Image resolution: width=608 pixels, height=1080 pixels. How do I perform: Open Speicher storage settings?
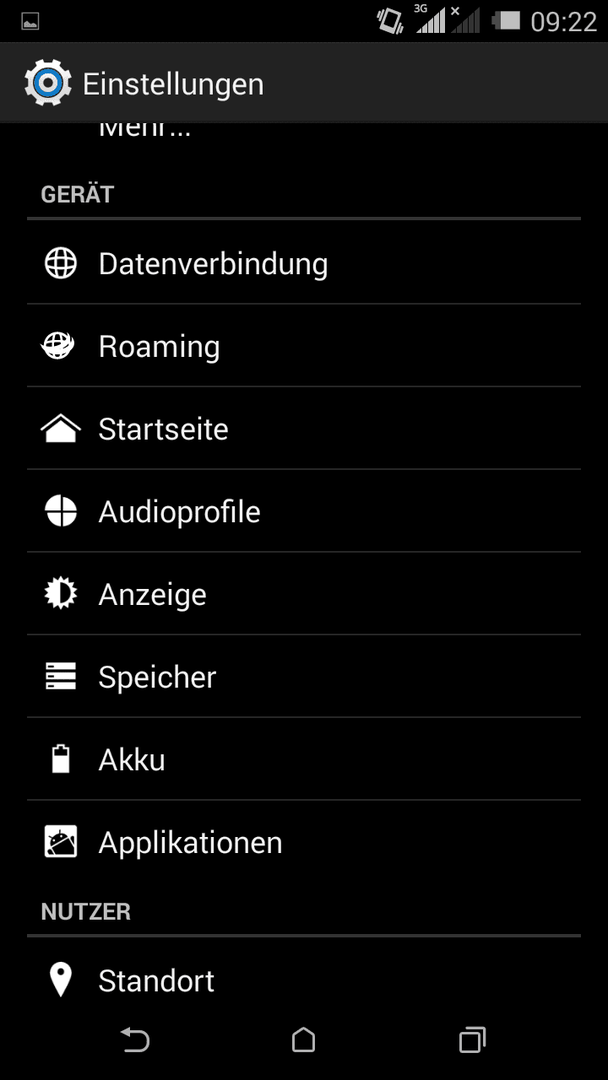pos(304,676)
